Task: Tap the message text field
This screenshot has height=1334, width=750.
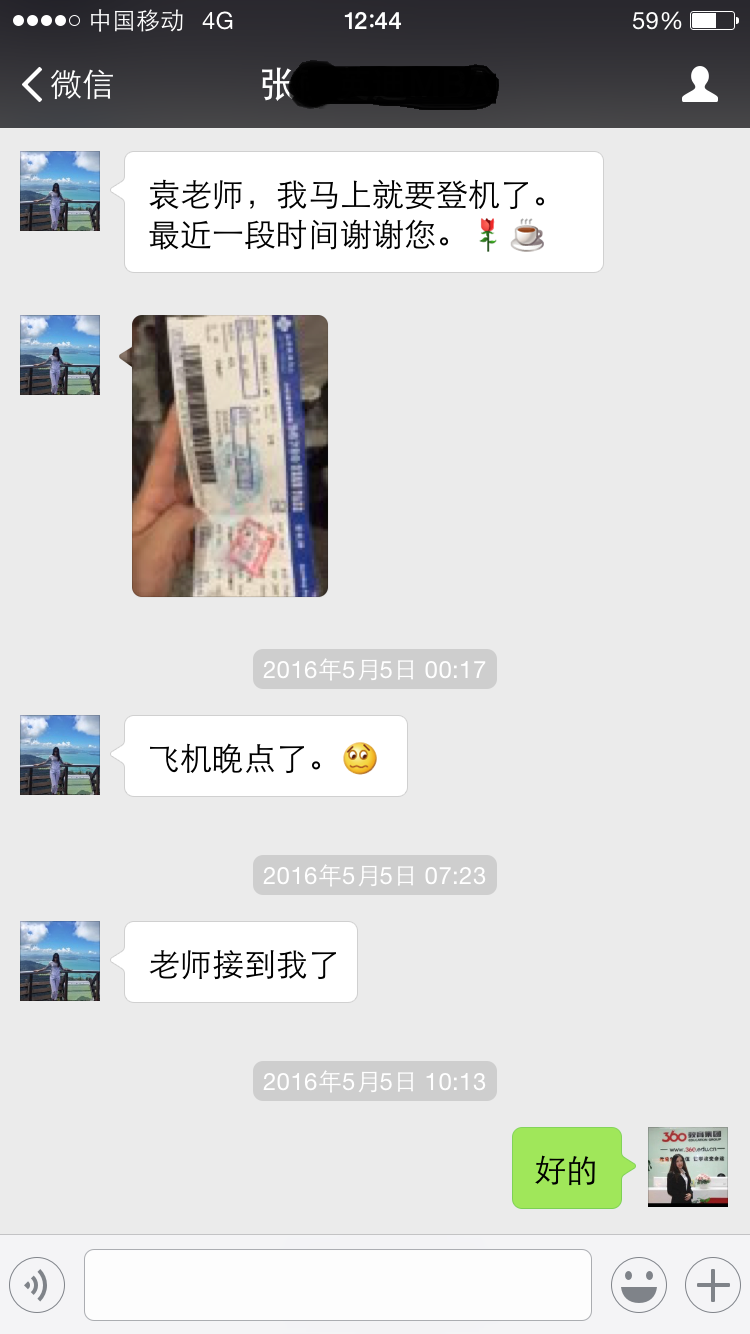Action: 338,1285
